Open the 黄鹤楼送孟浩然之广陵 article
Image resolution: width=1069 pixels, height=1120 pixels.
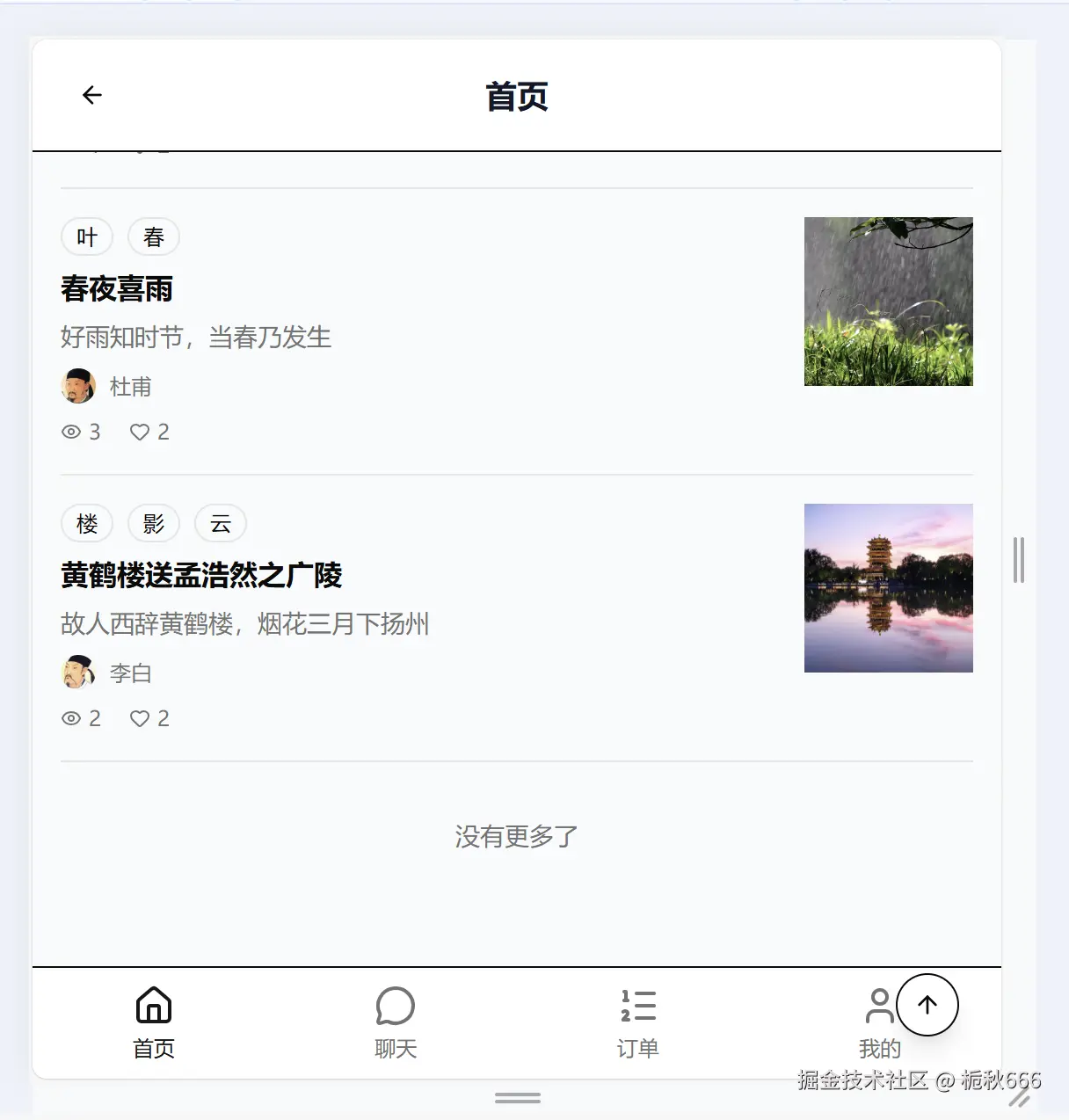[x=201, y=576]
